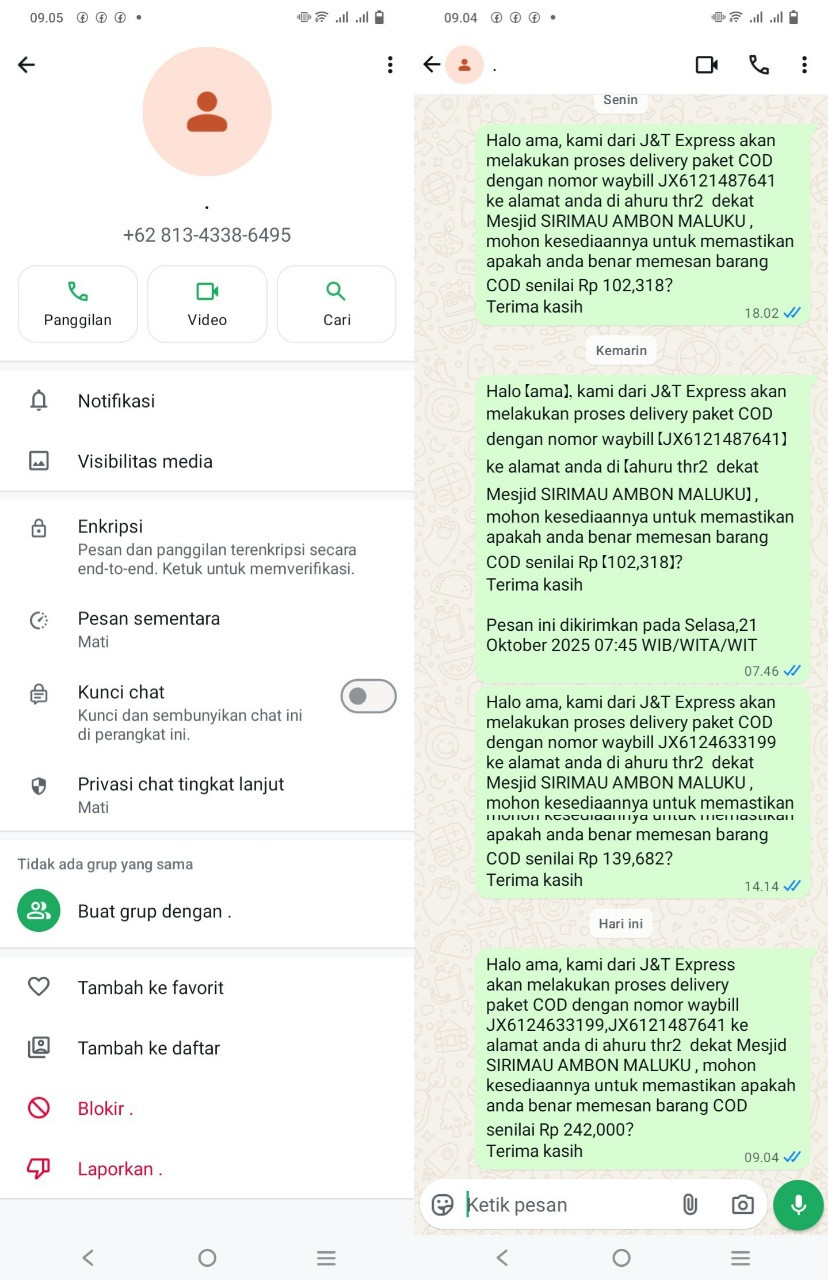The width and height of the screenshot is (828, 1280).
Task: Open Notifikasi settings
Action: click(207, 401)
